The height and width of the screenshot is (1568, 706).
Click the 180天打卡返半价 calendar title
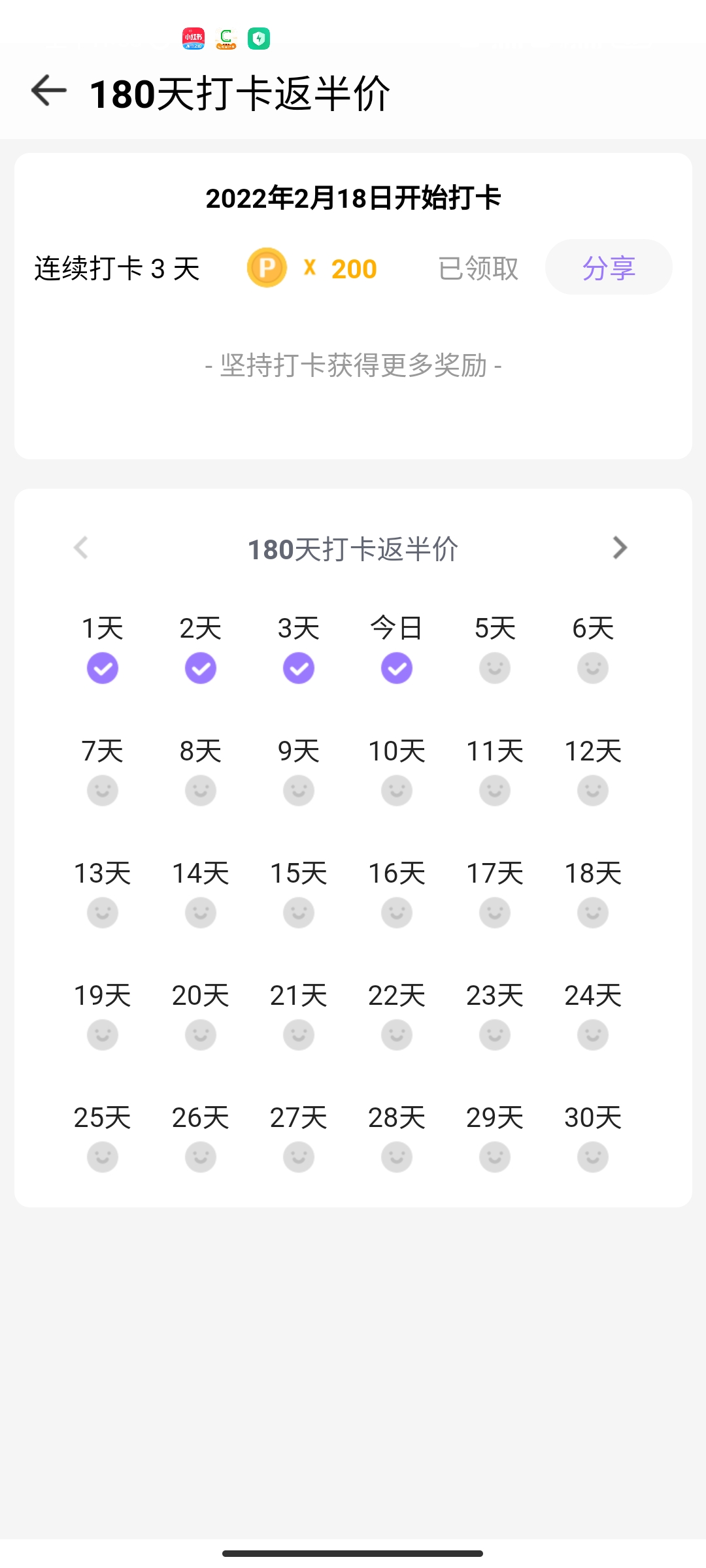pos(353,549)
